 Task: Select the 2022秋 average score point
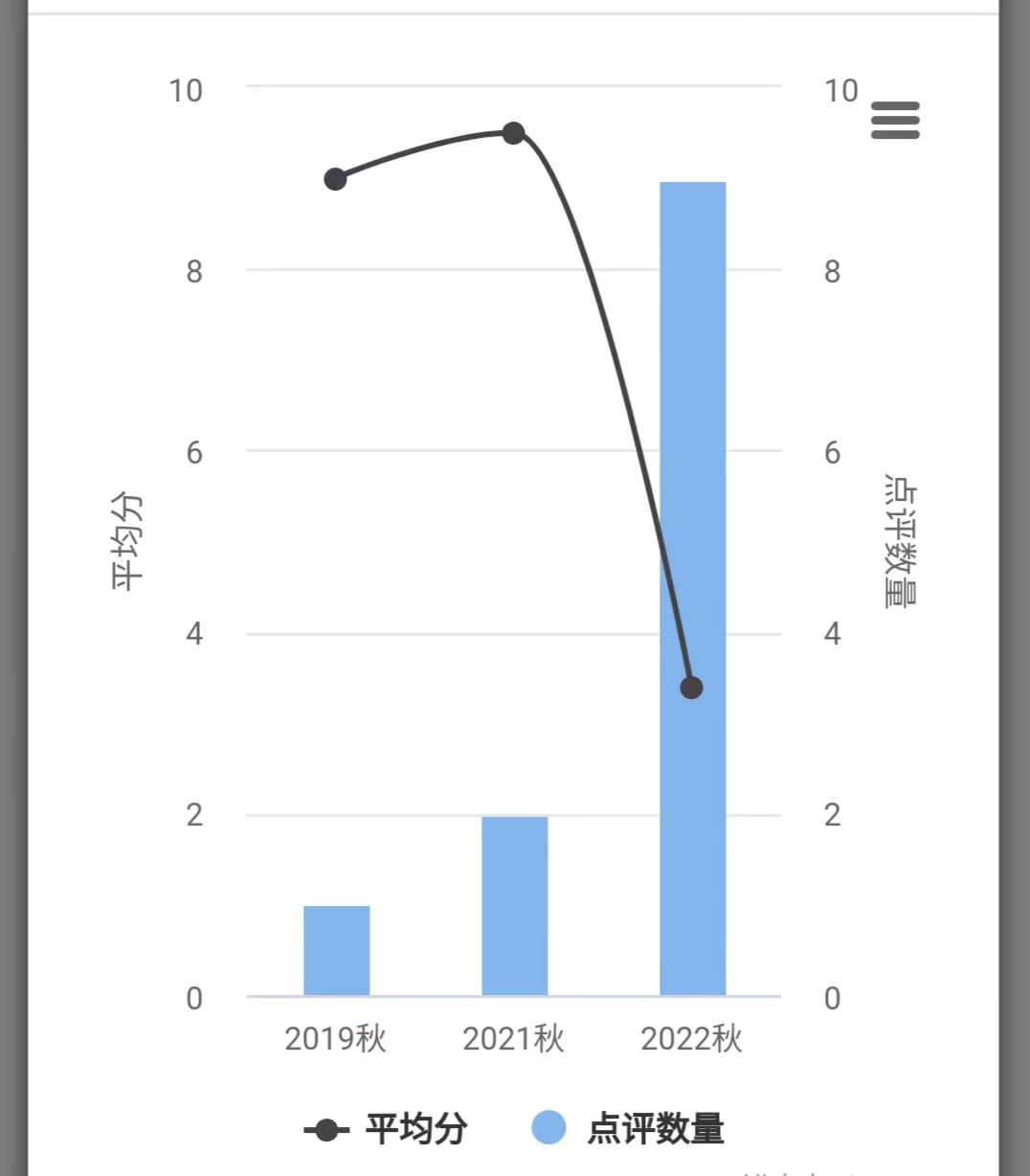click(x=691, y=688)
